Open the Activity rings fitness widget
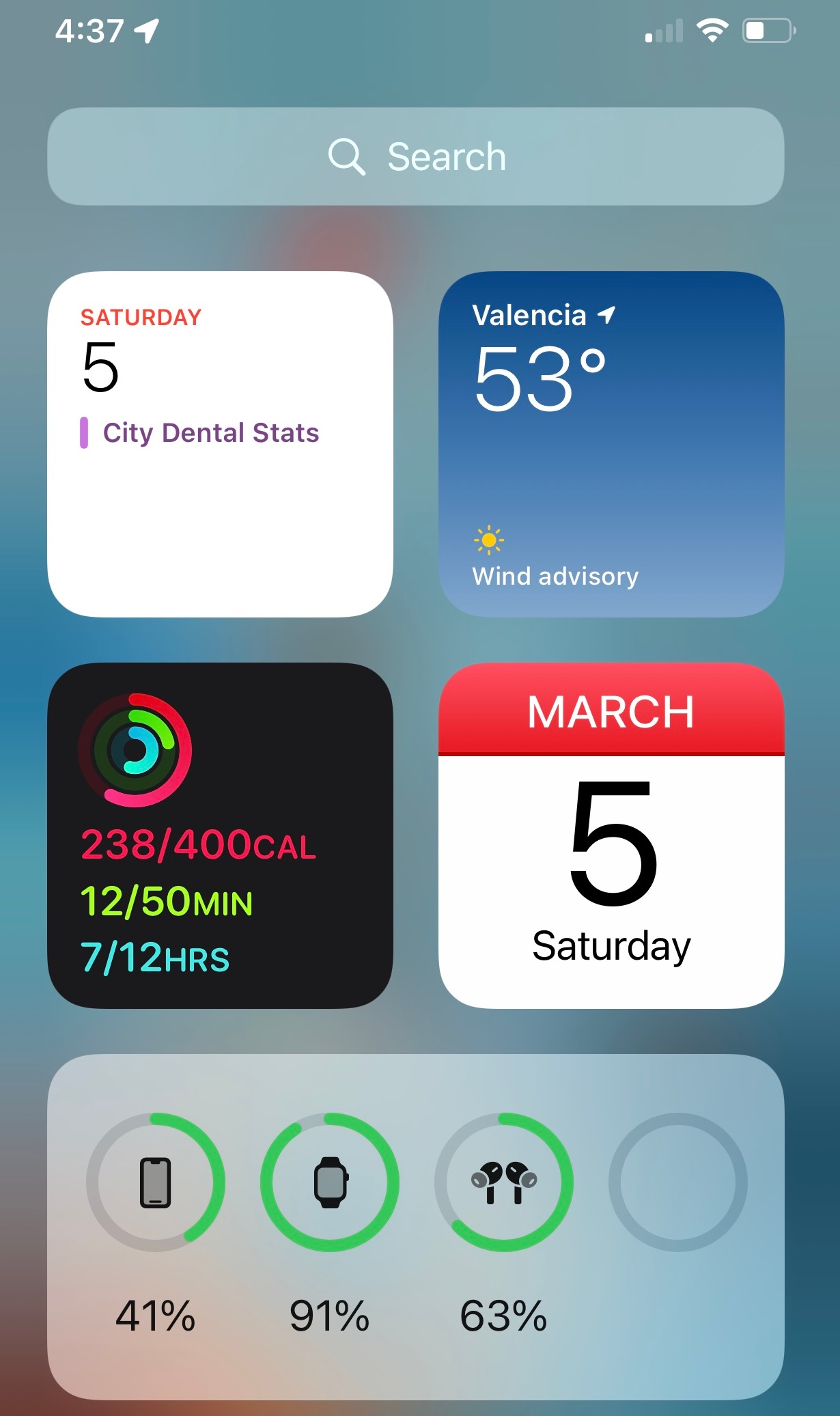840x1416 pixels. (x=220, y=835)
